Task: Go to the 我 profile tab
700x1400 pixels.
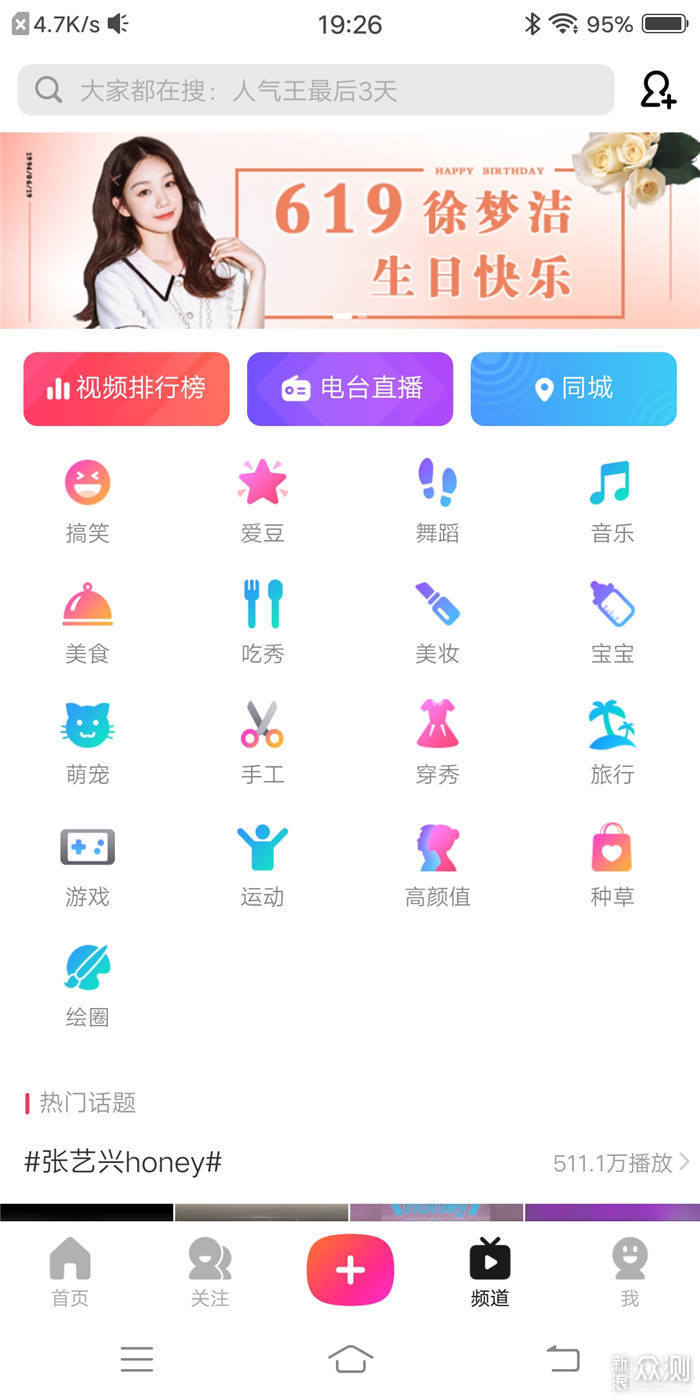Action: coord(629,1271)
